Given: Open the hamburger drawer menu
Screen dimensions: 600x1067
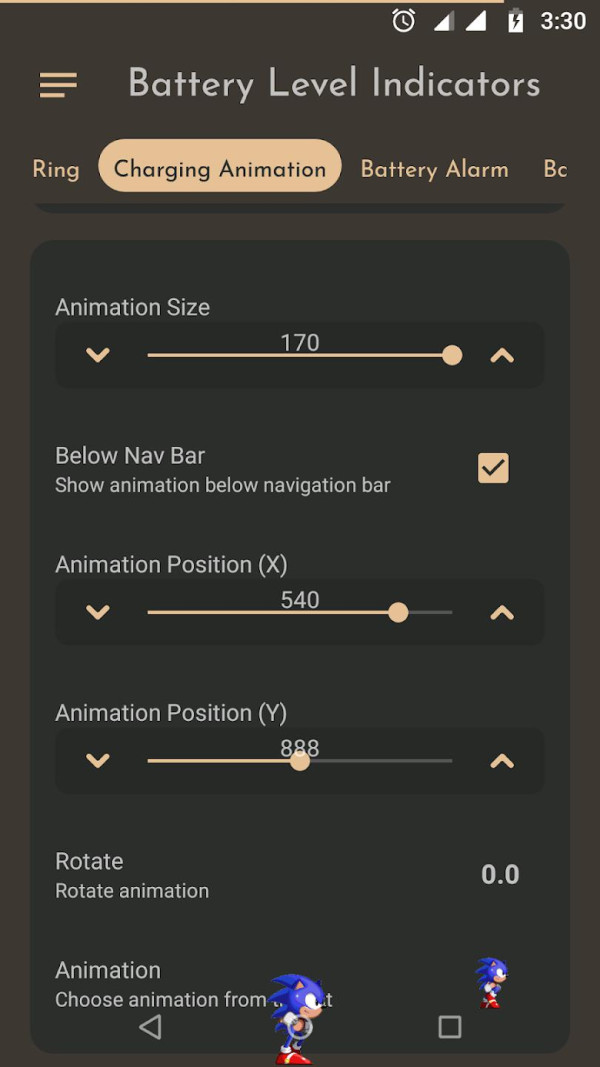Looking at the screenshot, I should tap(58, 86).
